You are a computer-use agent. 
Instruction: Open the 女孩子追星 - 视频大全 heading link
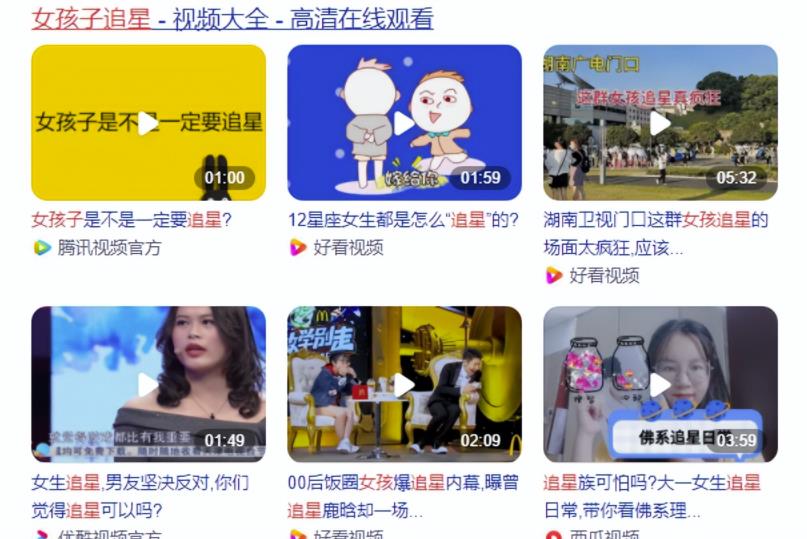click(x=232, y=19)
